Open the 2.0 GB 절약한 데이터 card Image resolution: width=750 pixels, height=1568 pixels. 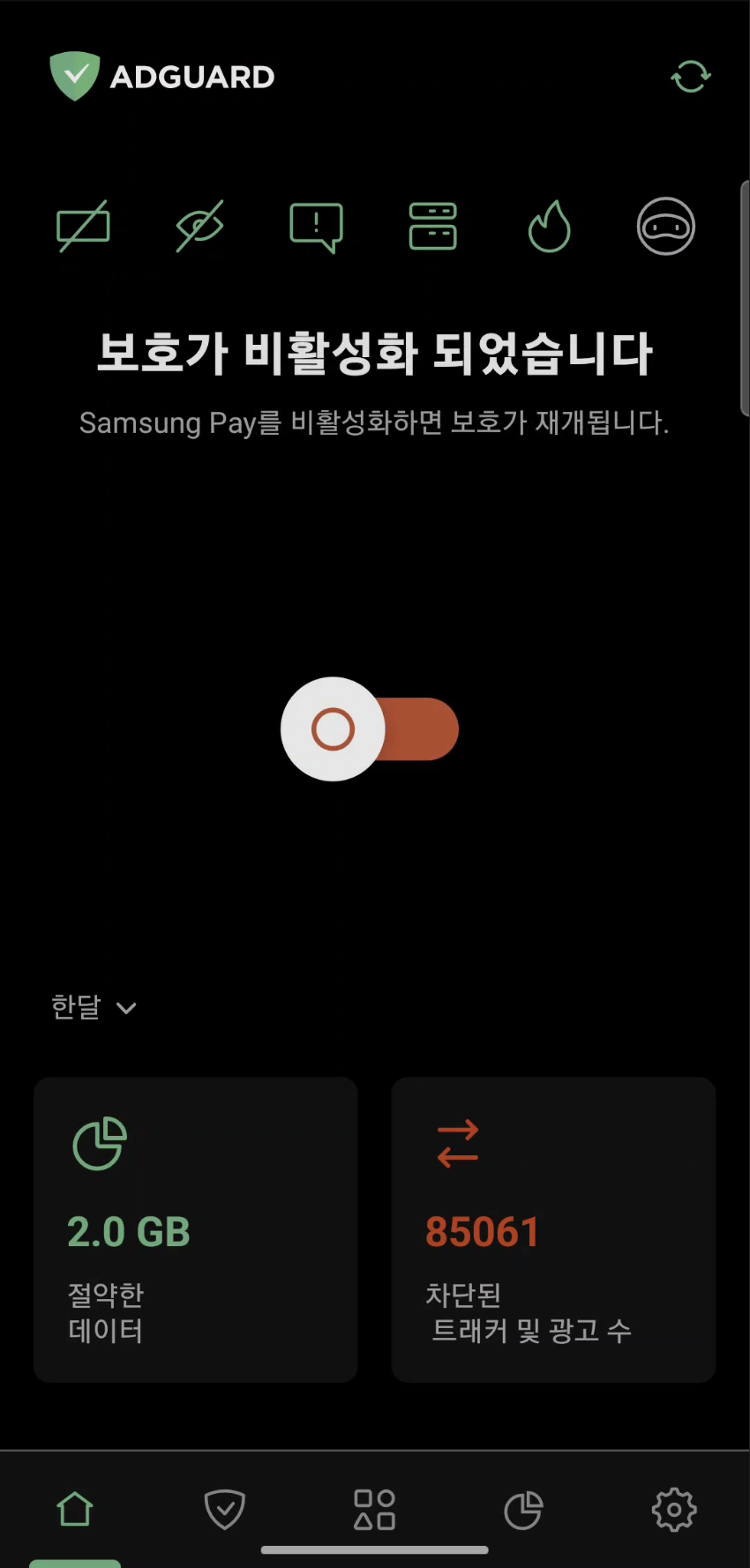(x=196, y=1229)
